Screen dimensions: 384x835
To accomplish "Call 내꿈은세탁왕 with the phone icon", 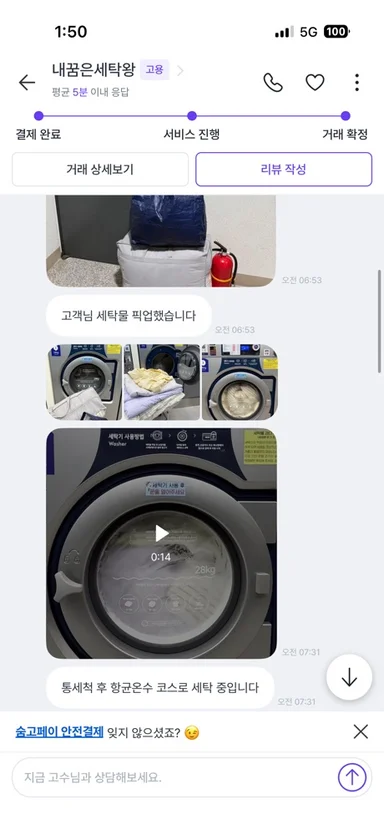I will coord(273,83).
